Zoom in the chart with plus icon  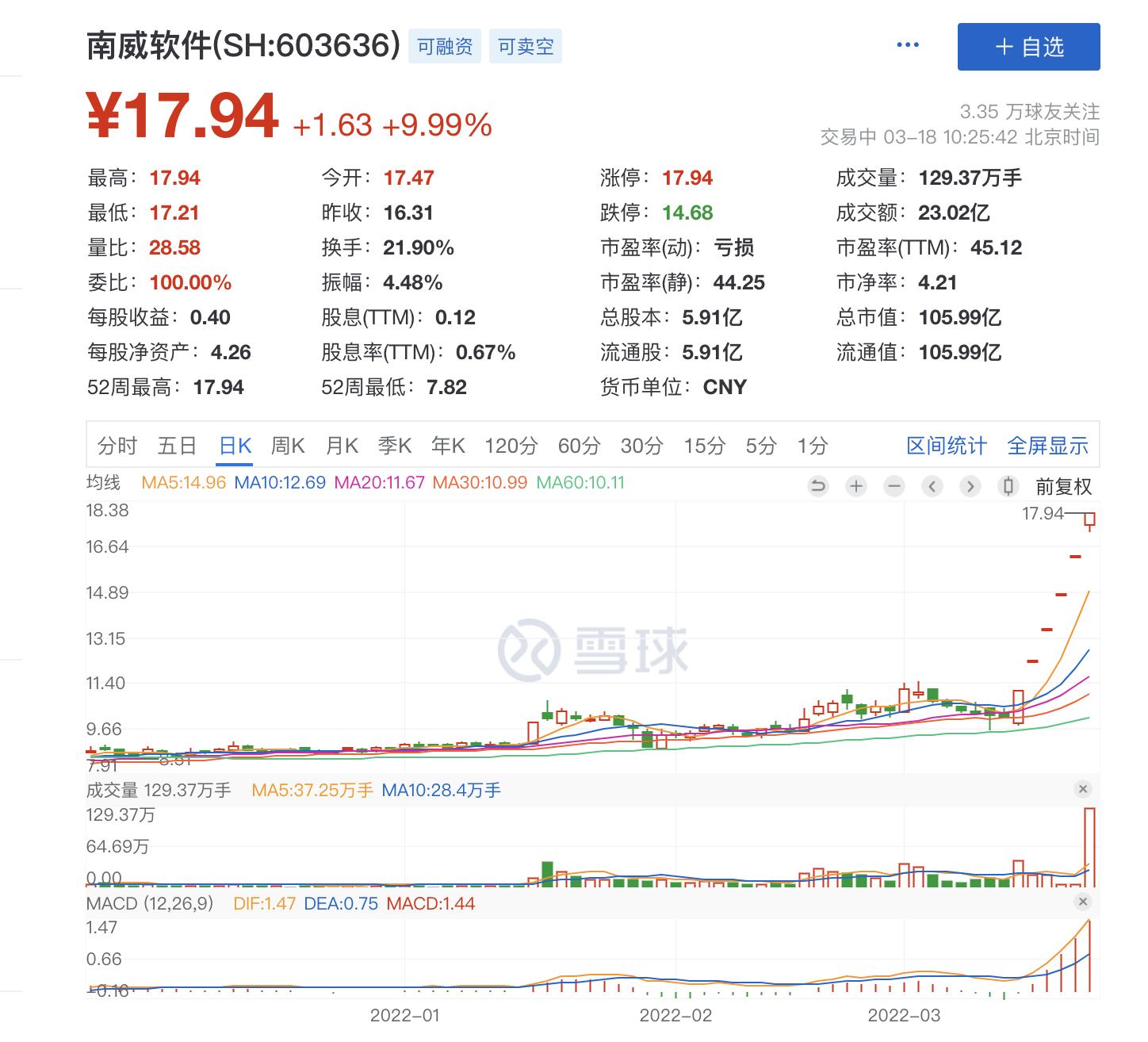[856, 486]
